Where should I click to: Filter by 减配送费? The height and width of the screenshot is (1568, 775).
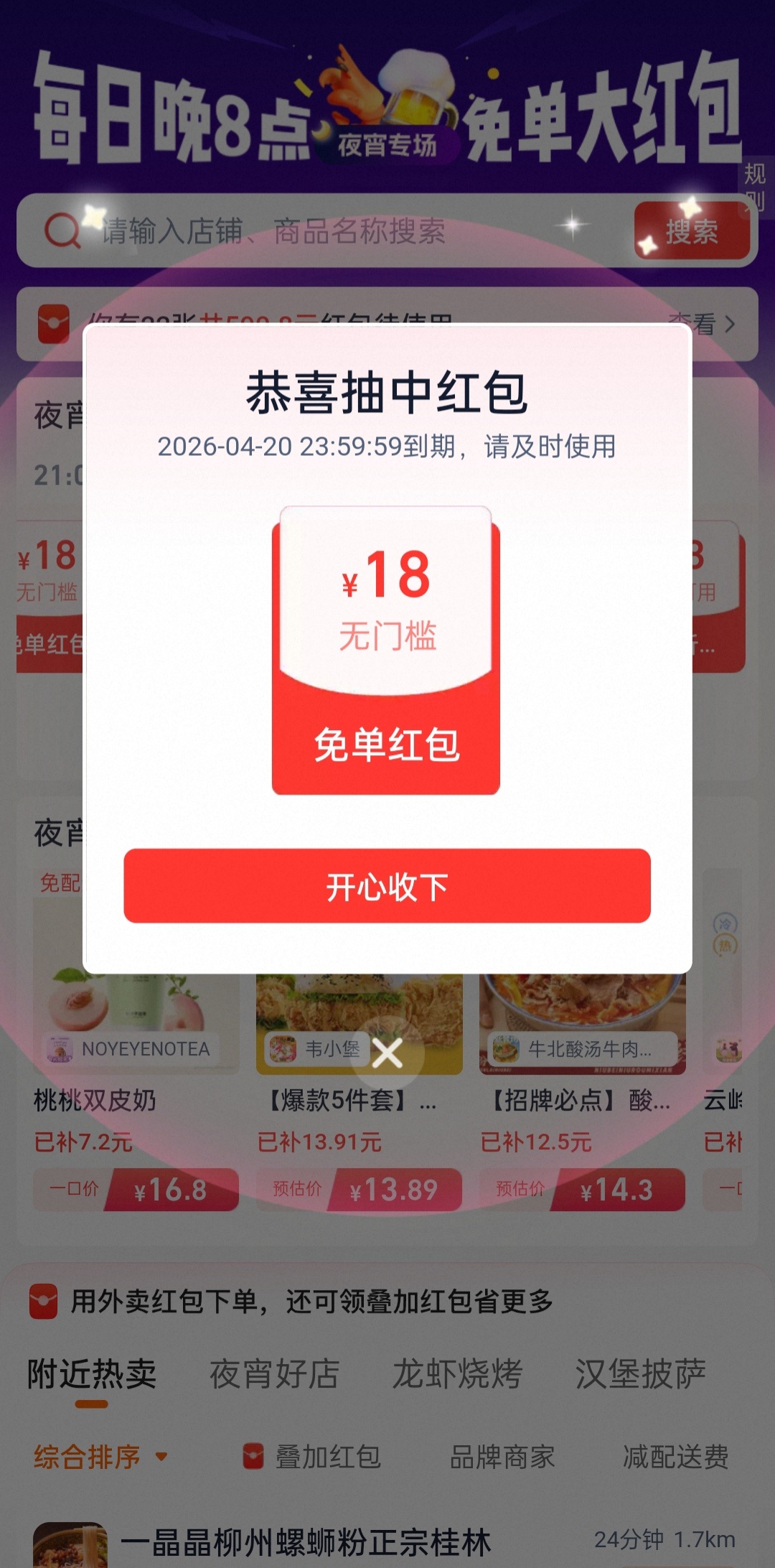pos(675,1457)
